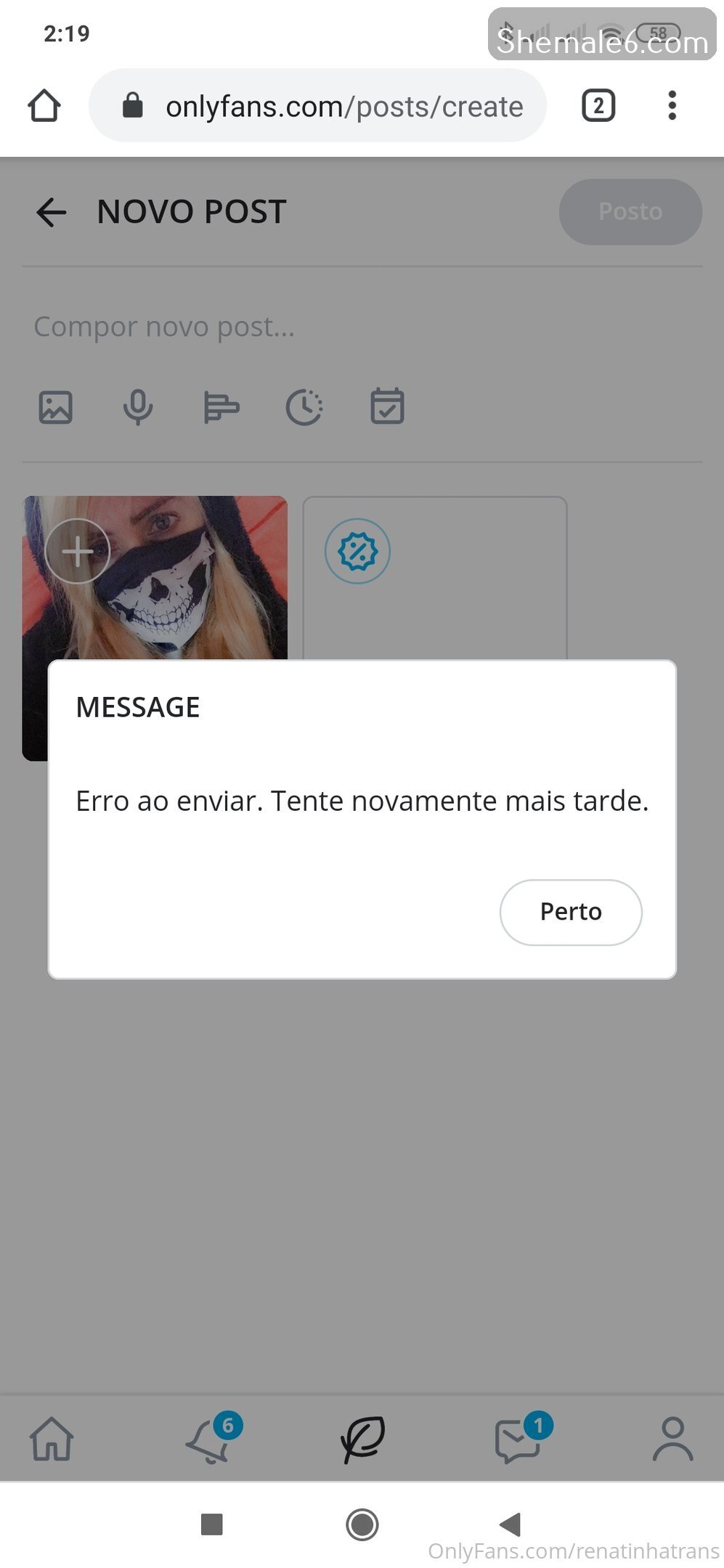Open the messages tab
The height and width of the screenshot is (1568, 724).
[x=518, y=1440]
